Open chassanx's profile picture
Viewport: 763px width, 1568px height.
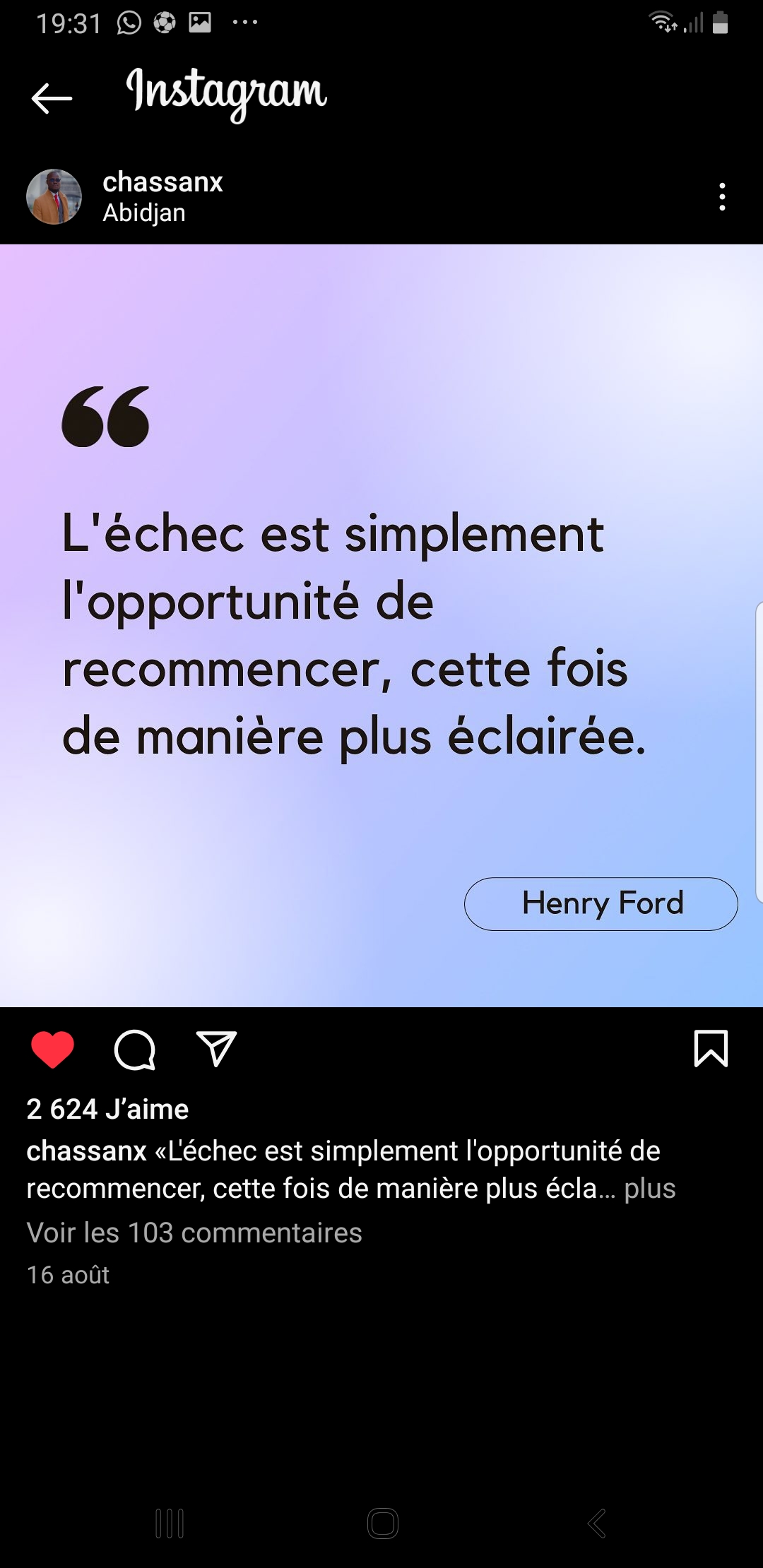click(54, 196)
